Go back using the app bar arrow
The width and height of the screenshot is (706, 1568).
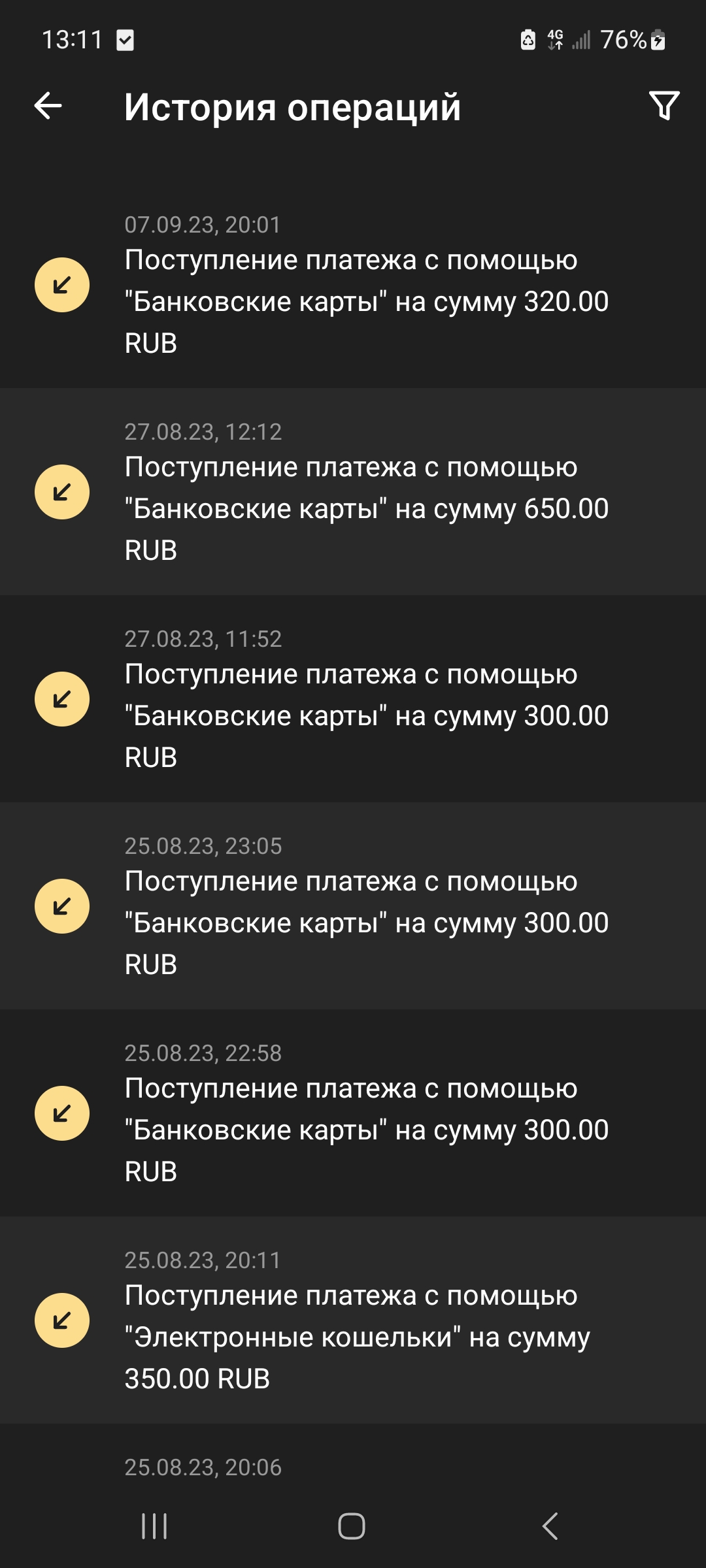click(48, 106)
